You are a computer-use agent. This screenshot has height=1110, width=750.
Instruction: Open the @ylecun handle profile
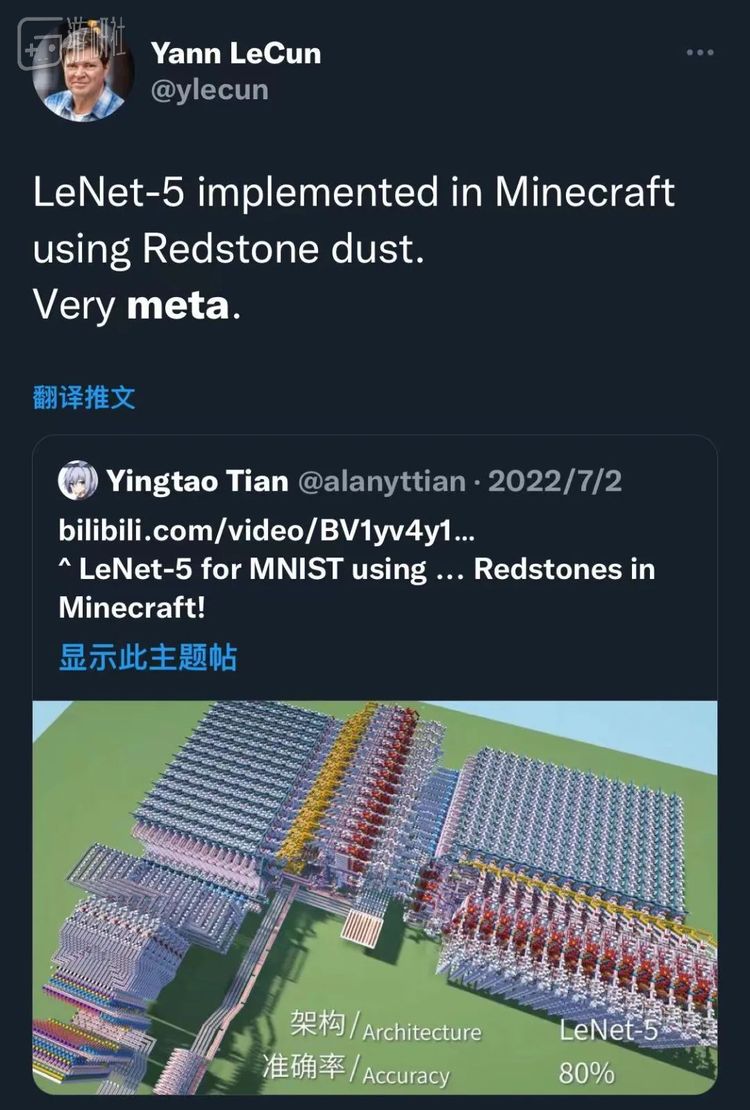pyautogui.click(x=209, y=91)
